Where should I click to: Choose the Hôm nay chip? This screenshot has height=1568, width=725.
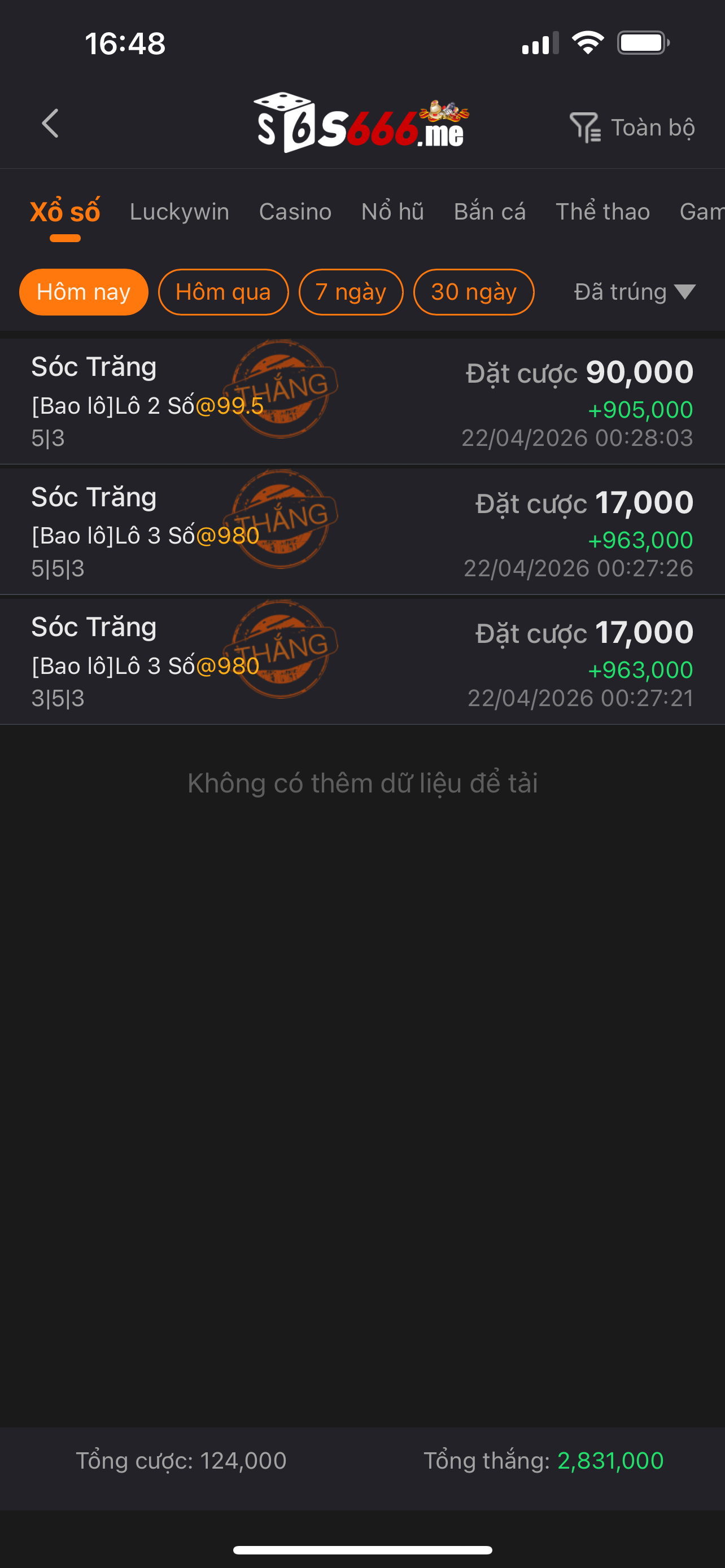84,292
